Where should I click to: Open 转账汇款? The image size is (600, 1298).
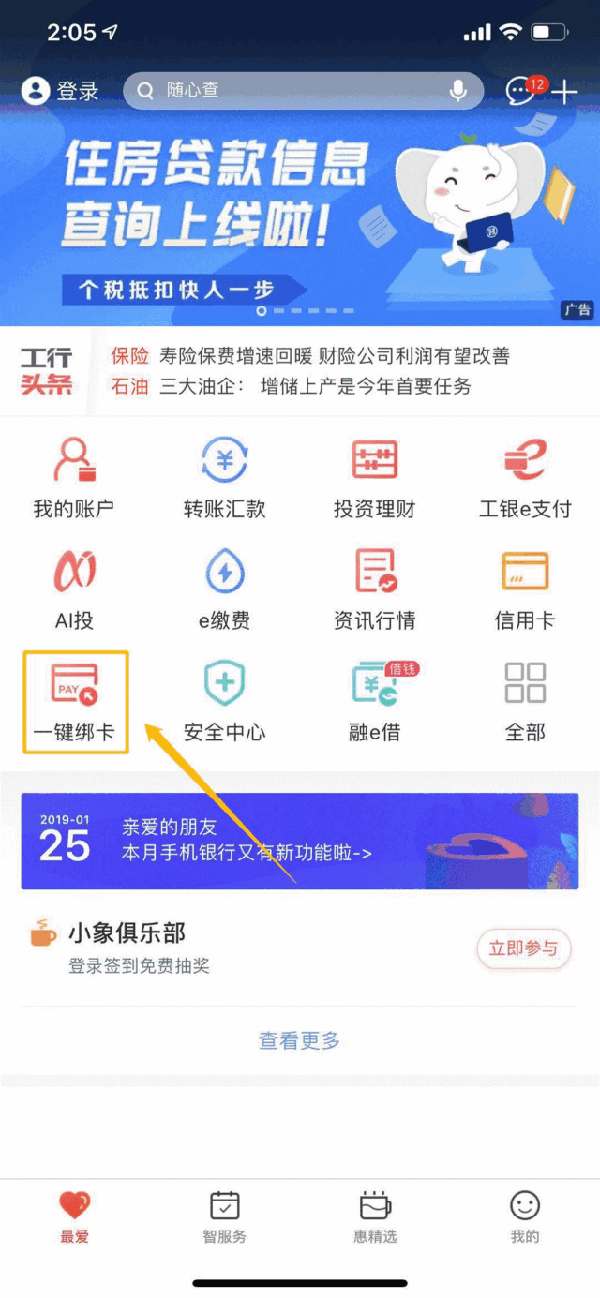click(224, 479)
